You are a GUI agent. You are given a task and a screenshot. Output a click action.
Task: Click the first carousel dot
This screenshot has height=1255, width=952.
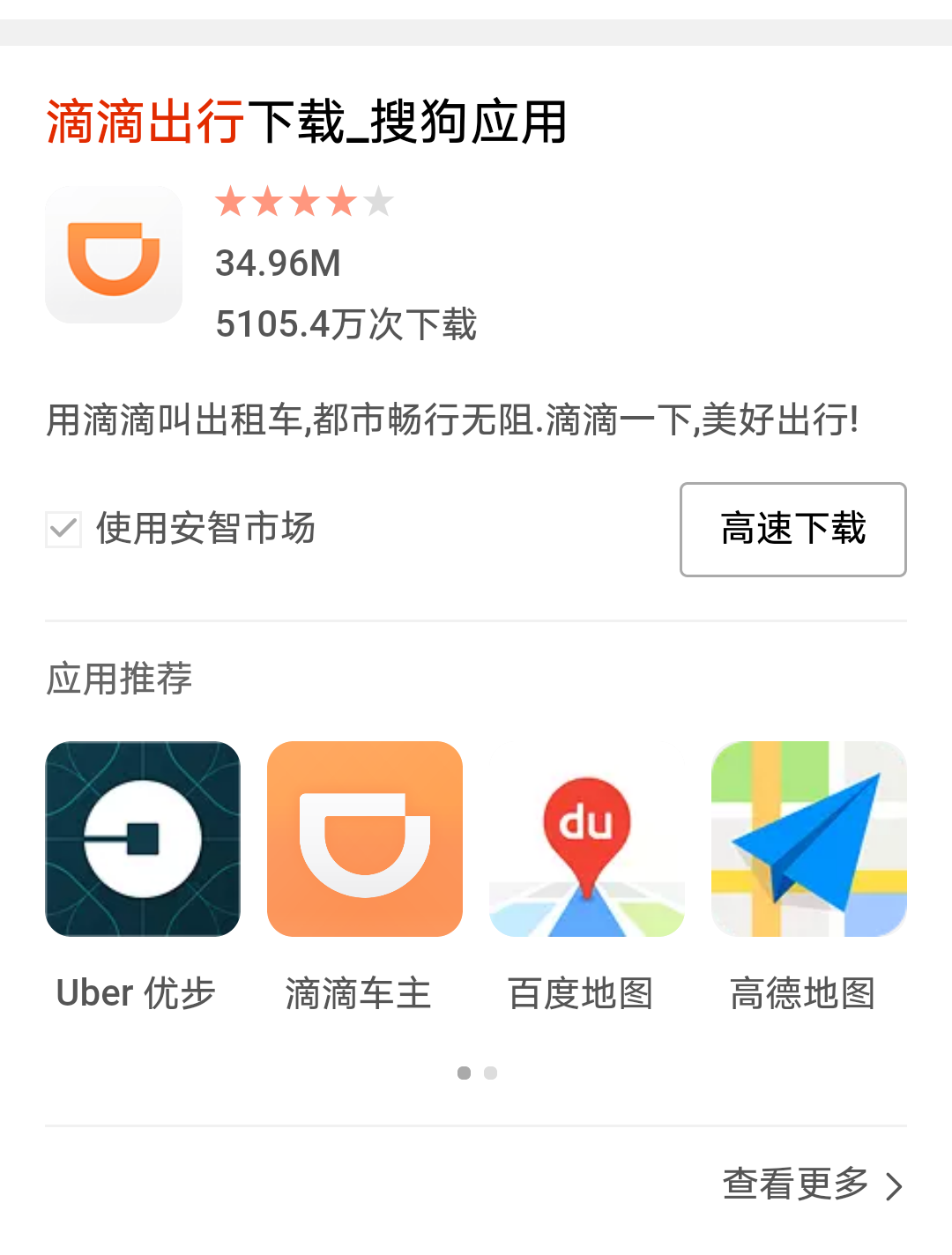462,1073
